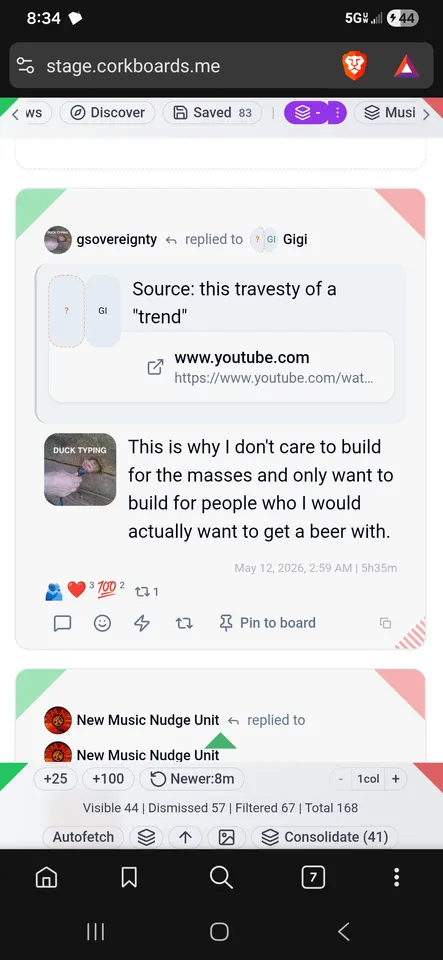Open the browser's three-dot overflow menu
The height and width of the screenshot is (960, 443).
click(396, 878)
